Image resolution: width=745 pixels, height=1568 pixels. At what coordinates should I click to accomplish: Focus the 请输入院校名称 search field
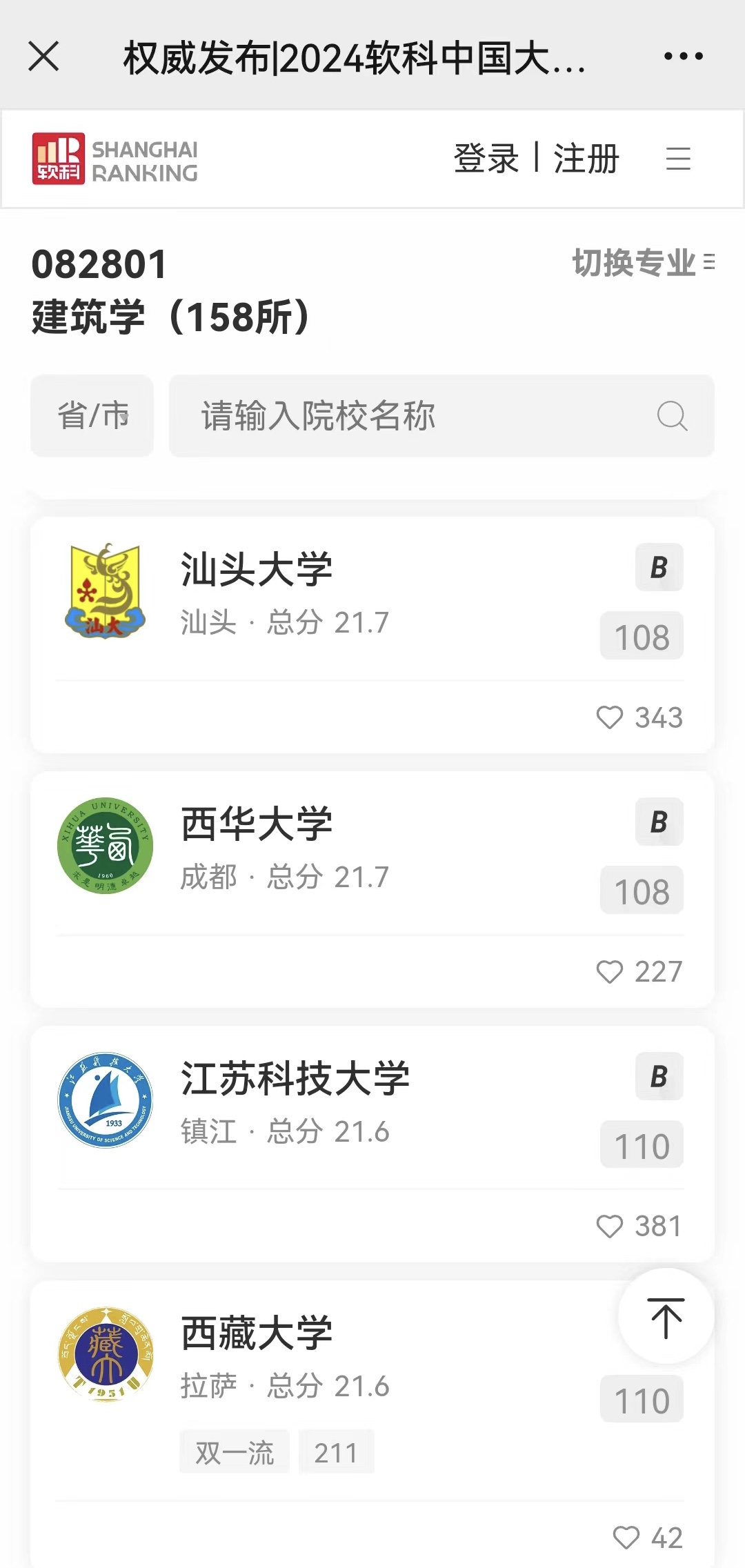coord(441,416)
